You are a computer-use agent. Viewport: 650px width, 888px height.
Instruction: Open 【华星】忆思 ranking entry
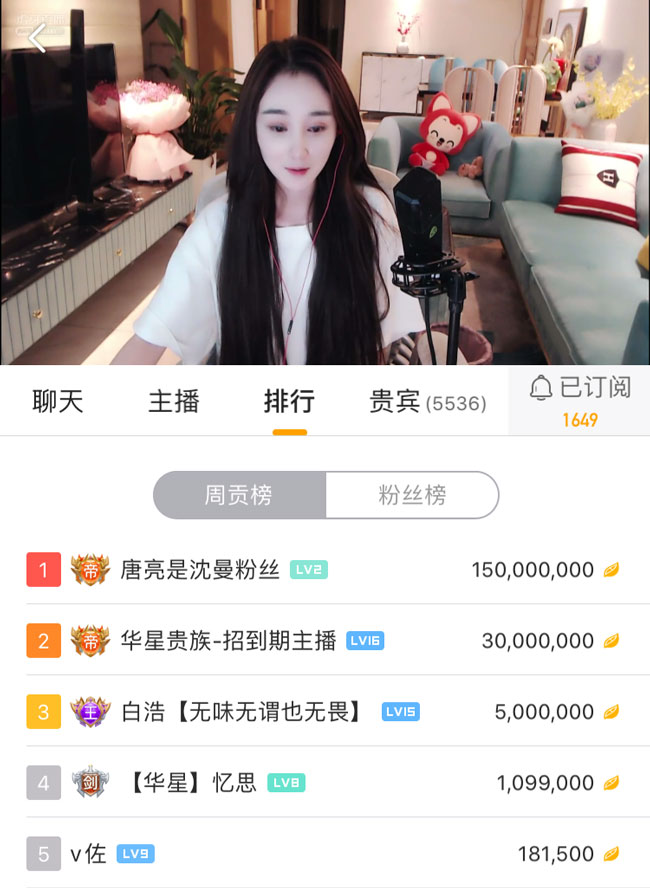(x=191, y=783)
